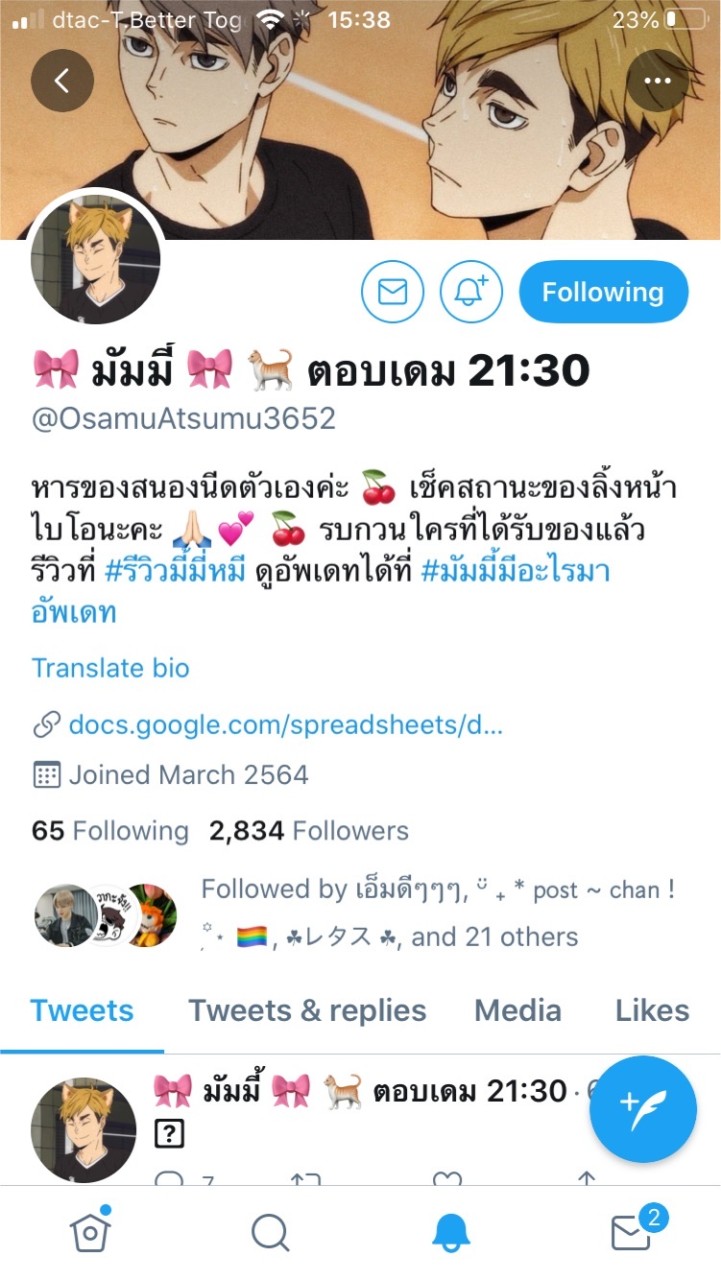
Task: Open the Search tab
Action: click(270, 1232)
